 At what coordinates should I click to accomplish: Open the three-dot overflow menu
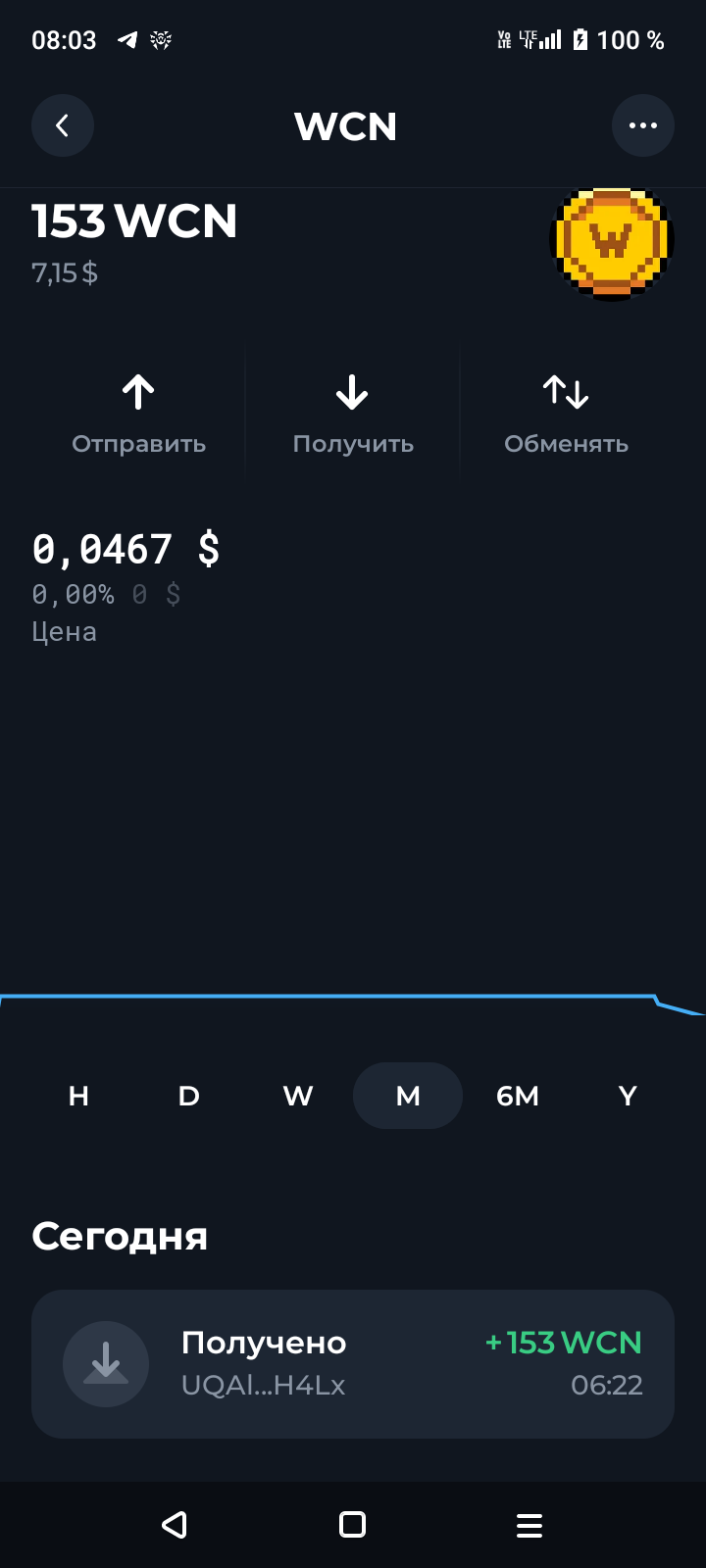click(x=643, y=125)
